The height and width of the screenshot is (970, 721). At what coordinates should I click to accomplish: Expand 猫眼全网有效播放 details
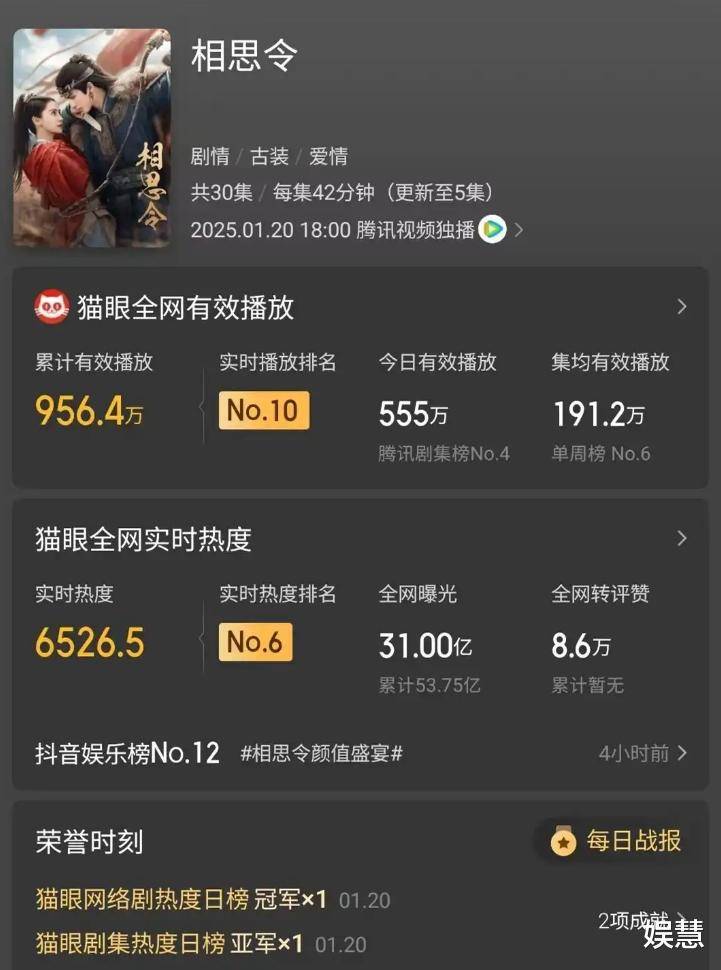coord(681,307)
